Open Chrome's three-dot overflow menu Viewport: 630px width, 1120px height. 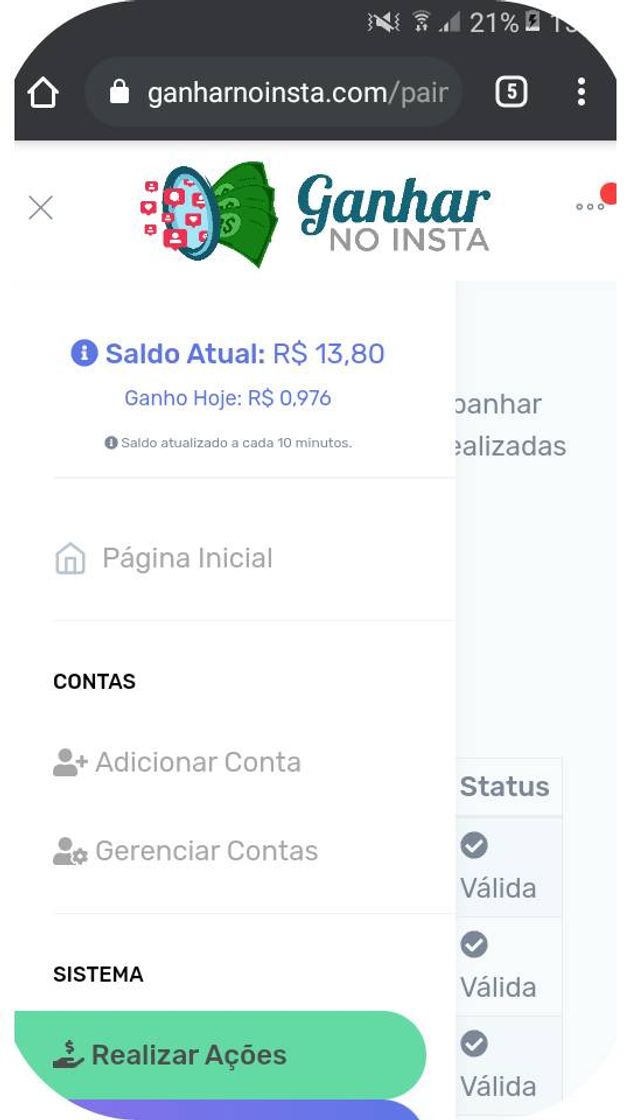coord(581,93)
